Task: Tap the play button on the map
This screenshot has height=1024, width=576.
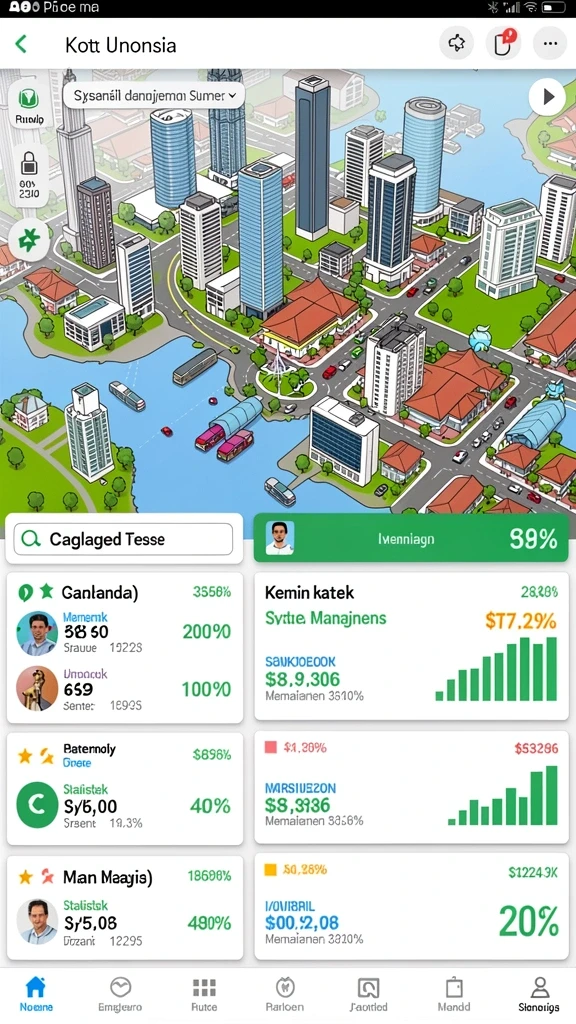Action: (547, 97)
